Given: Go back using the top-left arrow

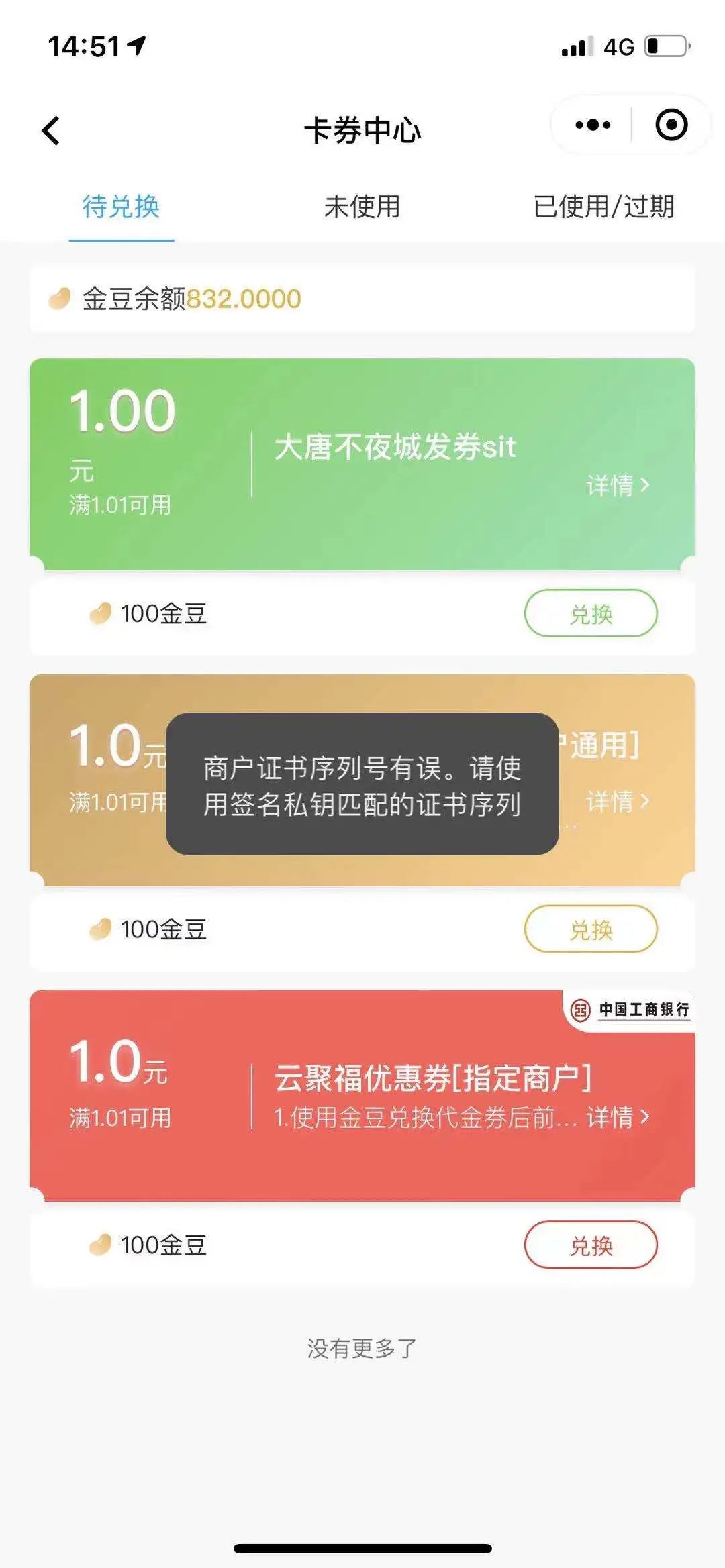Looking at the screenshot, I should point(51,130).
